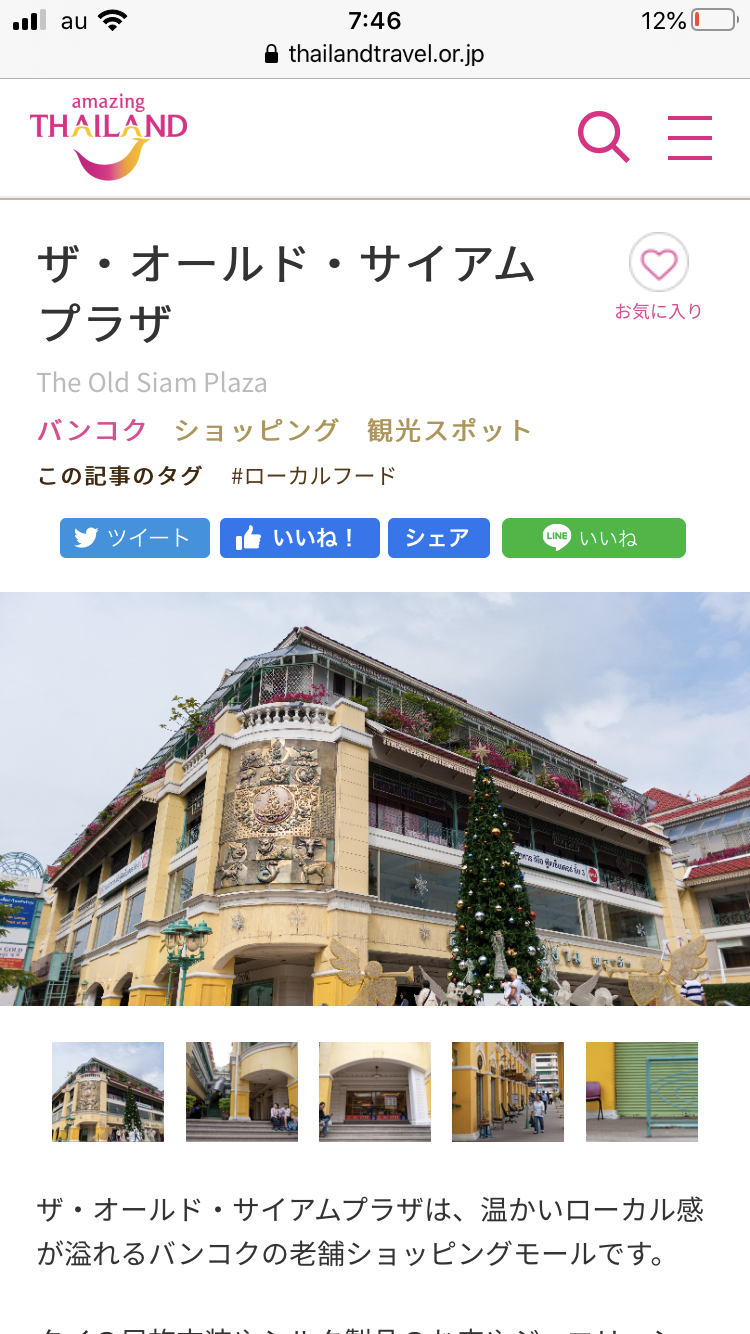Screen dimensions: 750x1334
Task: Tap the thailandtravel.or.jp address bar
Action: pyautogui.click(x=375, y=54)
